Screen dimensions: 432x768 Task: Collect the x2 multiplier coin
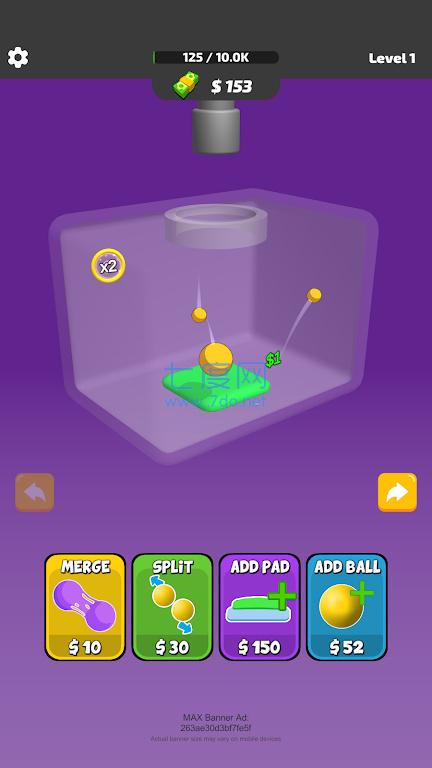click(108, 266)
